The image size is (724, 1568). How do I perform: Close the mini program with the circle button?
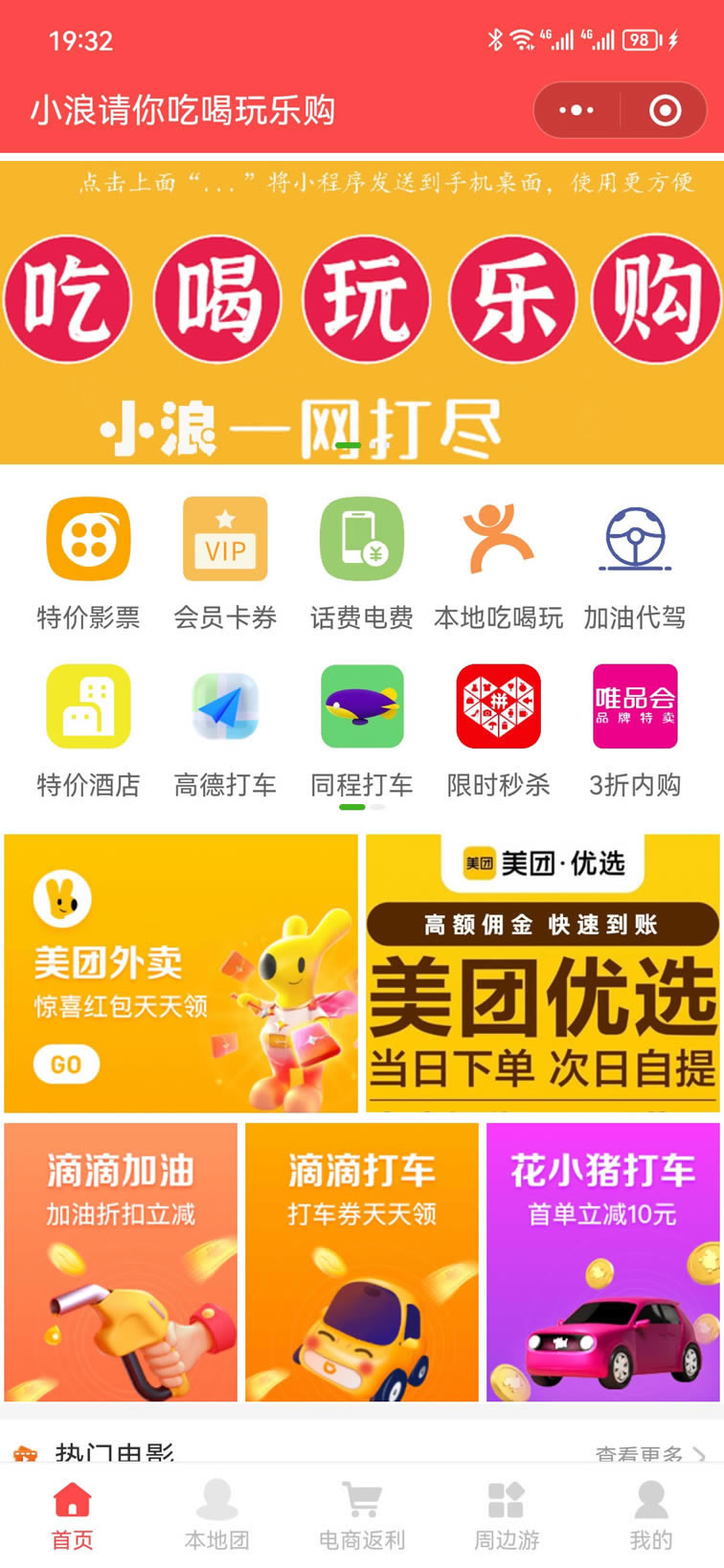665,111
